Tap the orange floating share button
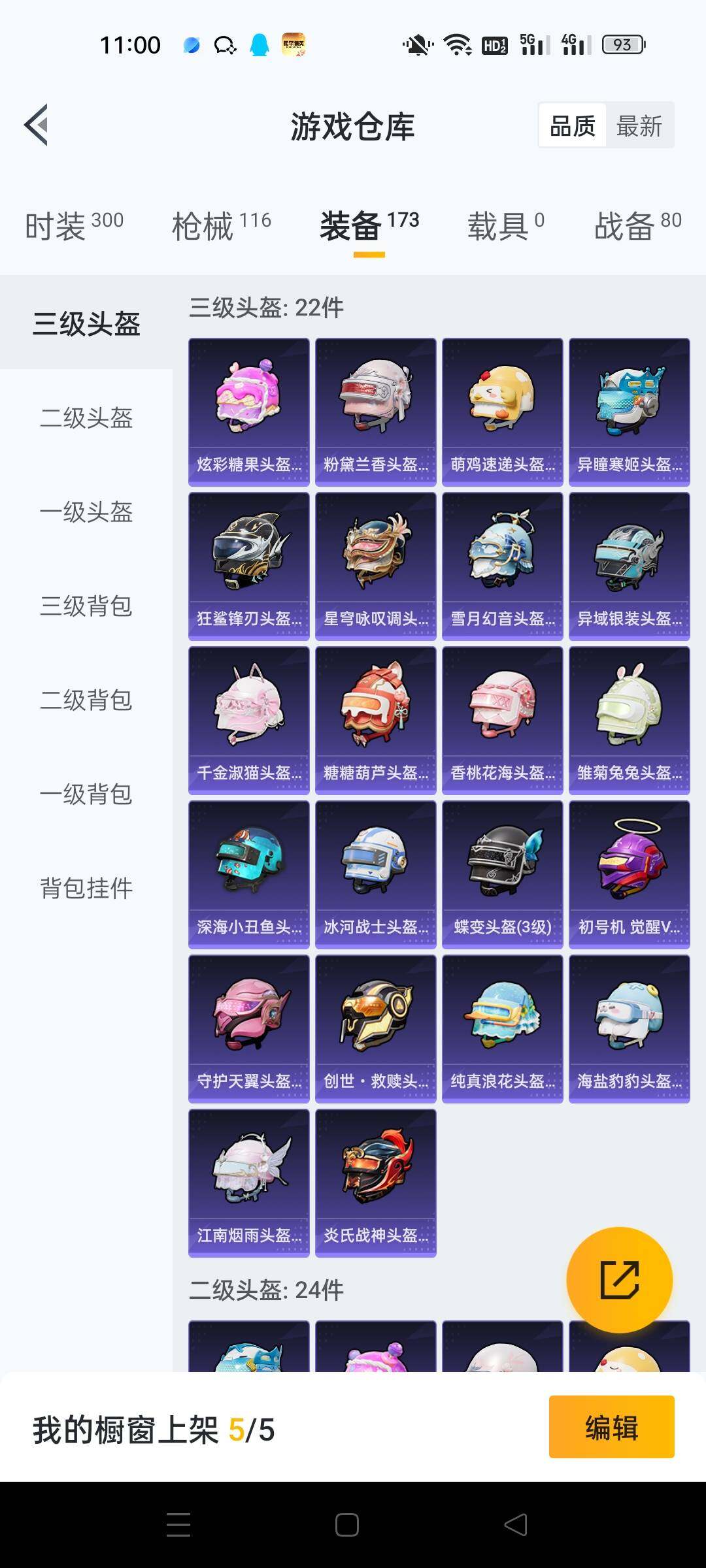Viewport: 706px width, 1568px height. click(x=619, y=1280)
